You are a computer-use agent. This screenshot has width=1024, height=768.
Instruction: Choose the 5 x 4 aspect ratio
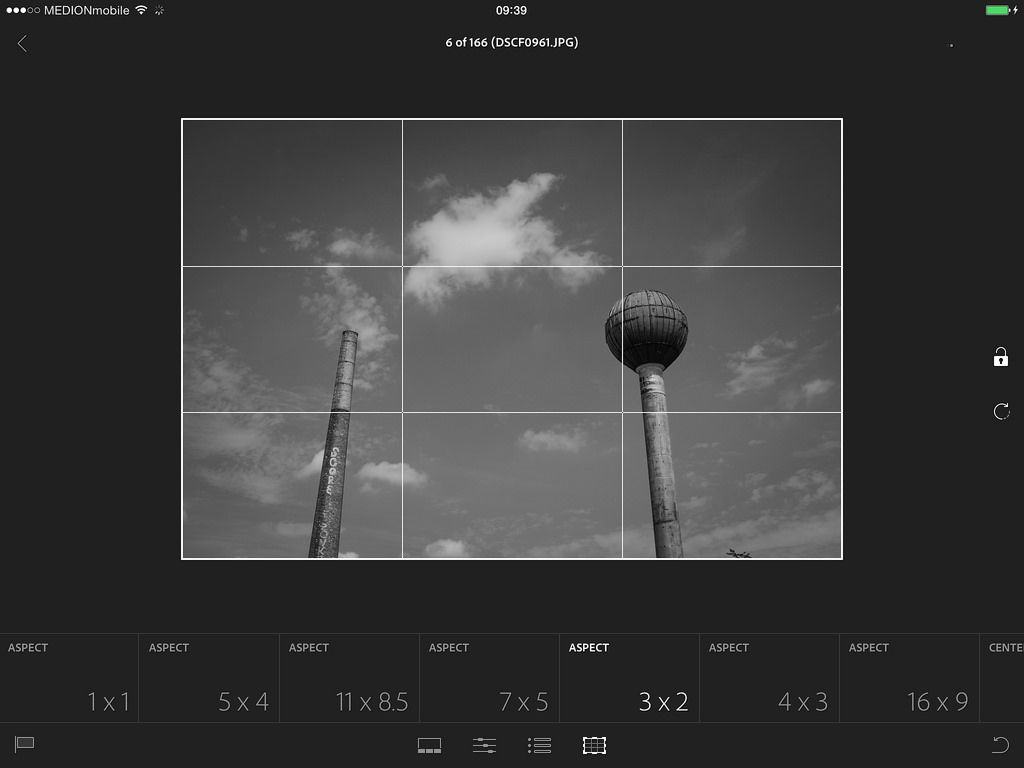pyautogui.click(x=209, y=679)
